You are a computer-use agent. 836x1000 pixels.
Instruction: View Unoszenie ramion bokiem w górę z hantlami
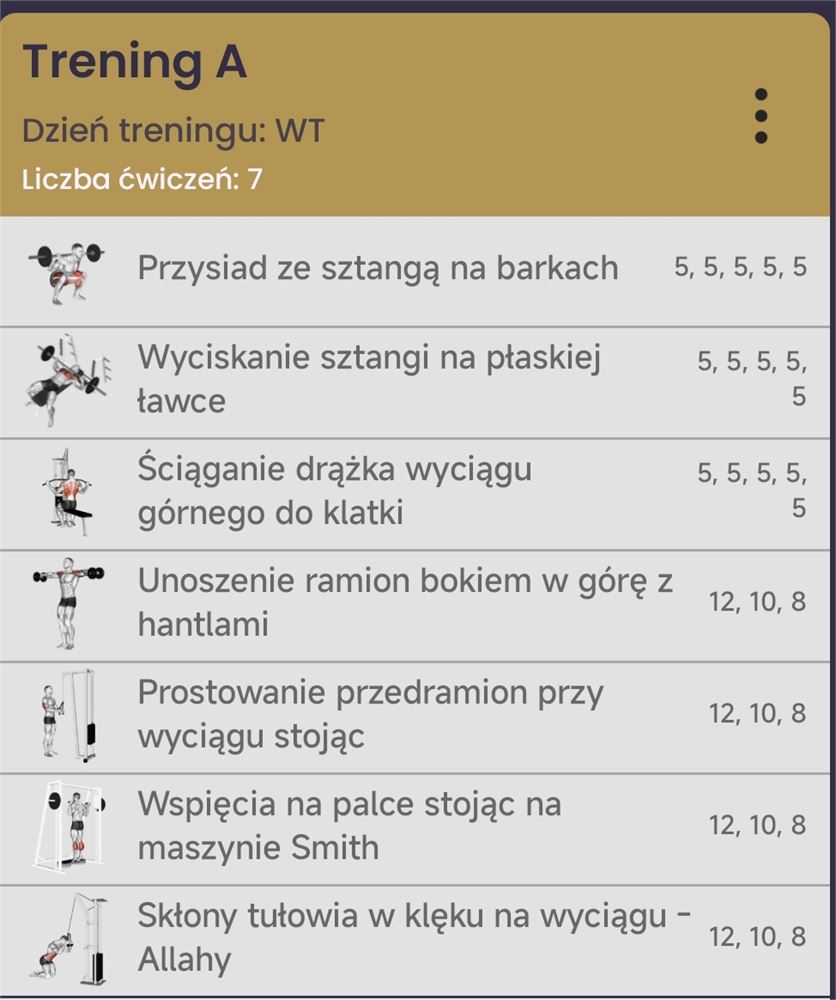click(x=405, y=604)
